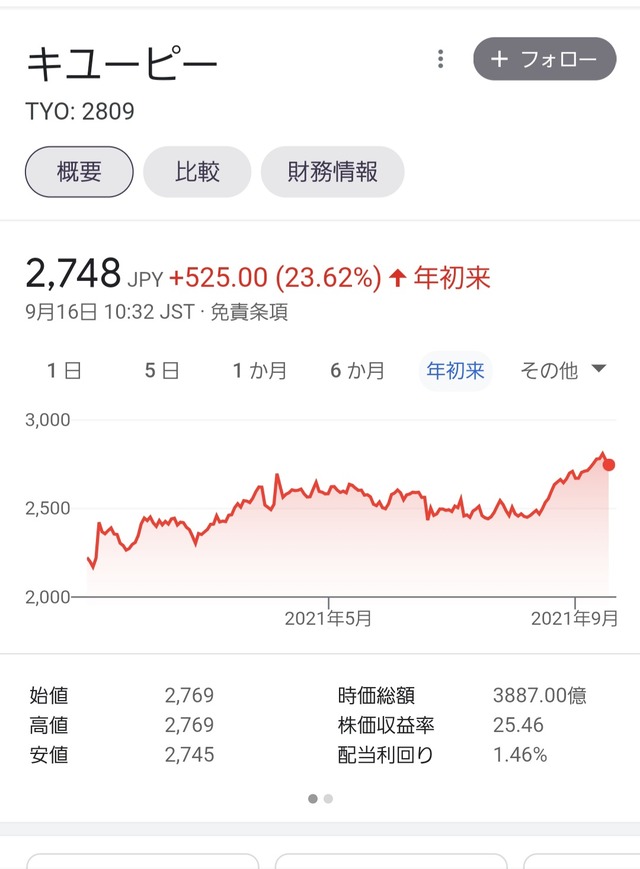Select the 1か月 chart range
Image resolution: width=640 pixels, height=869 pixels.
click(260, 371)
